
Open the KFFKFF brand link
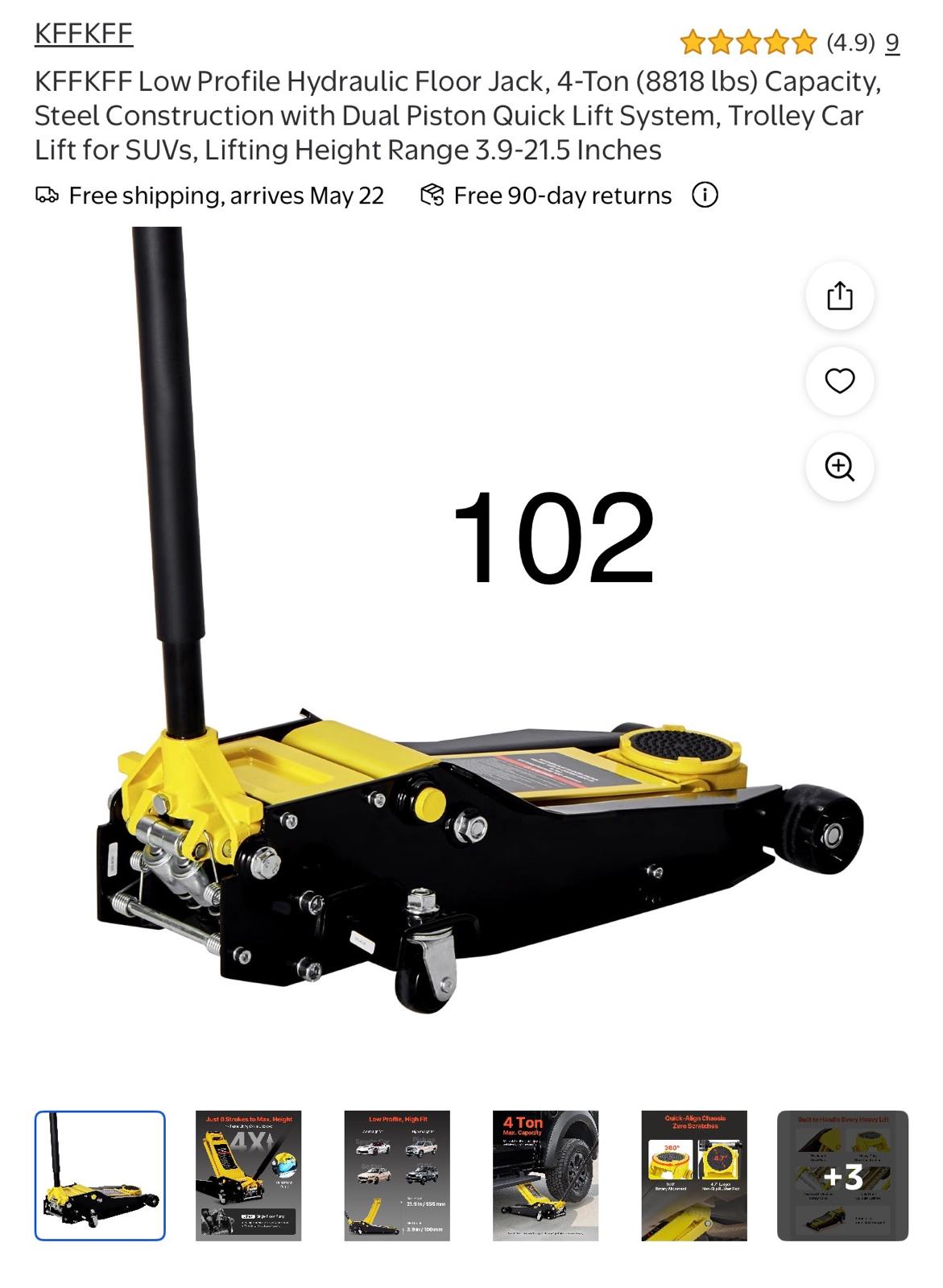[x=83, y=33]
